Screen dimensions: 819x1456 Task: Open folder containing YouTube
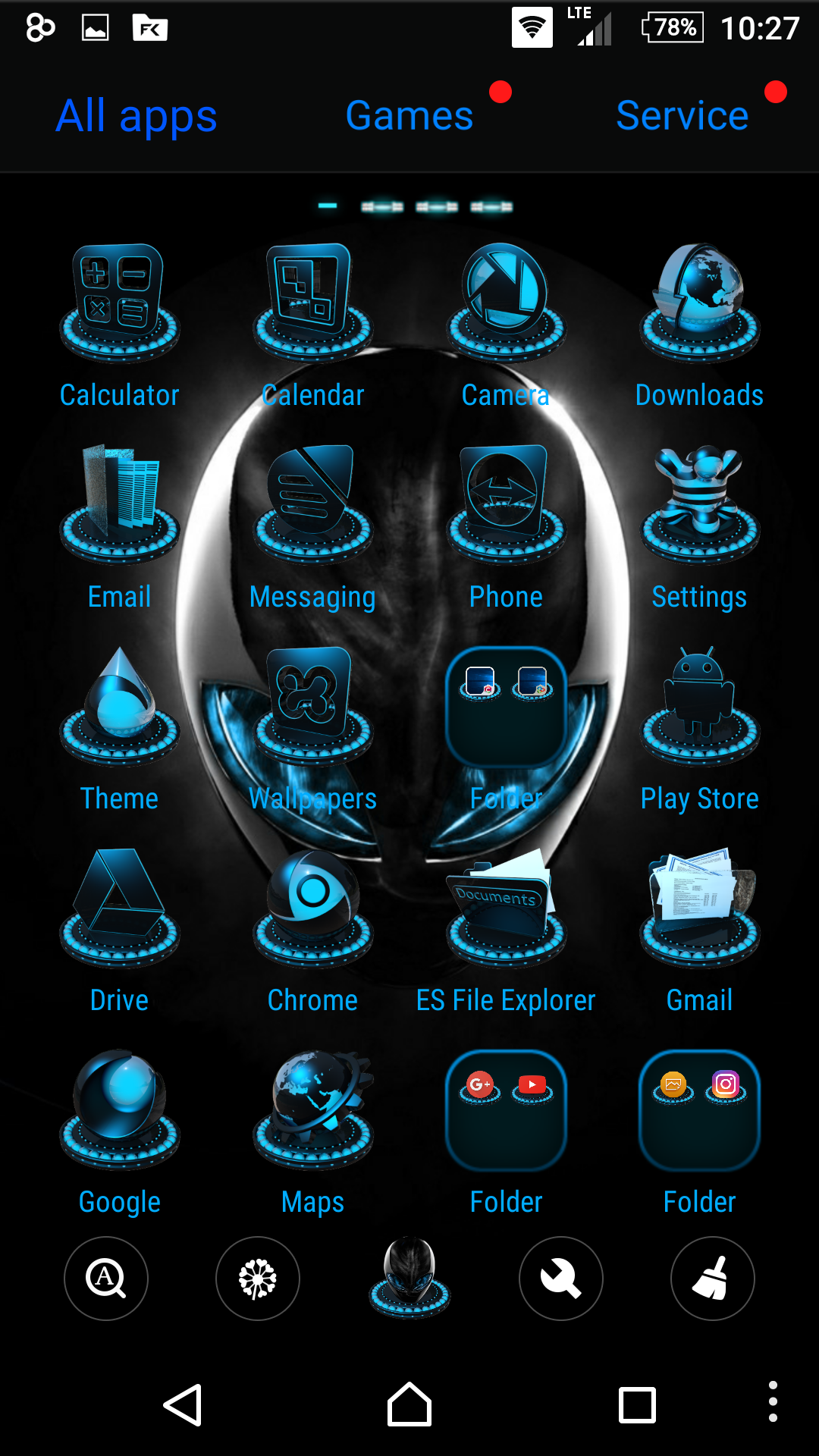click(x=506, y=1111)
